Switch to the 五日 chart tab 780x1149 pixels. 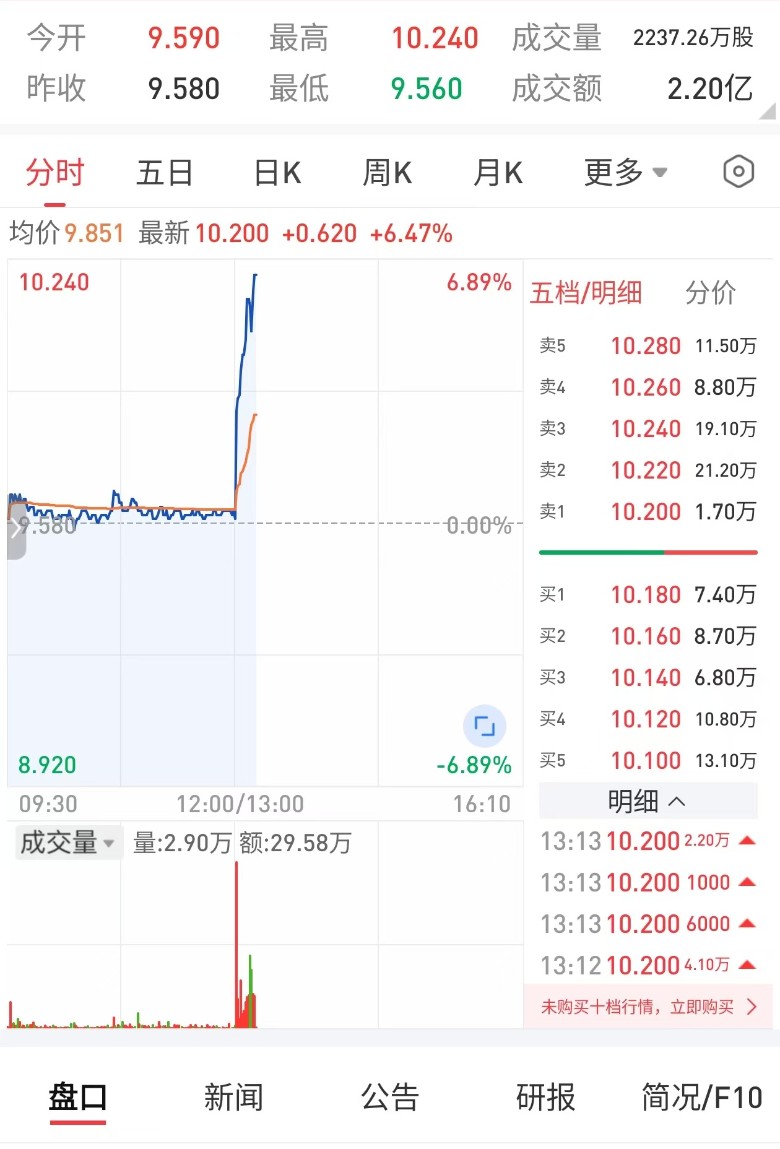click(x=165, y=173)
